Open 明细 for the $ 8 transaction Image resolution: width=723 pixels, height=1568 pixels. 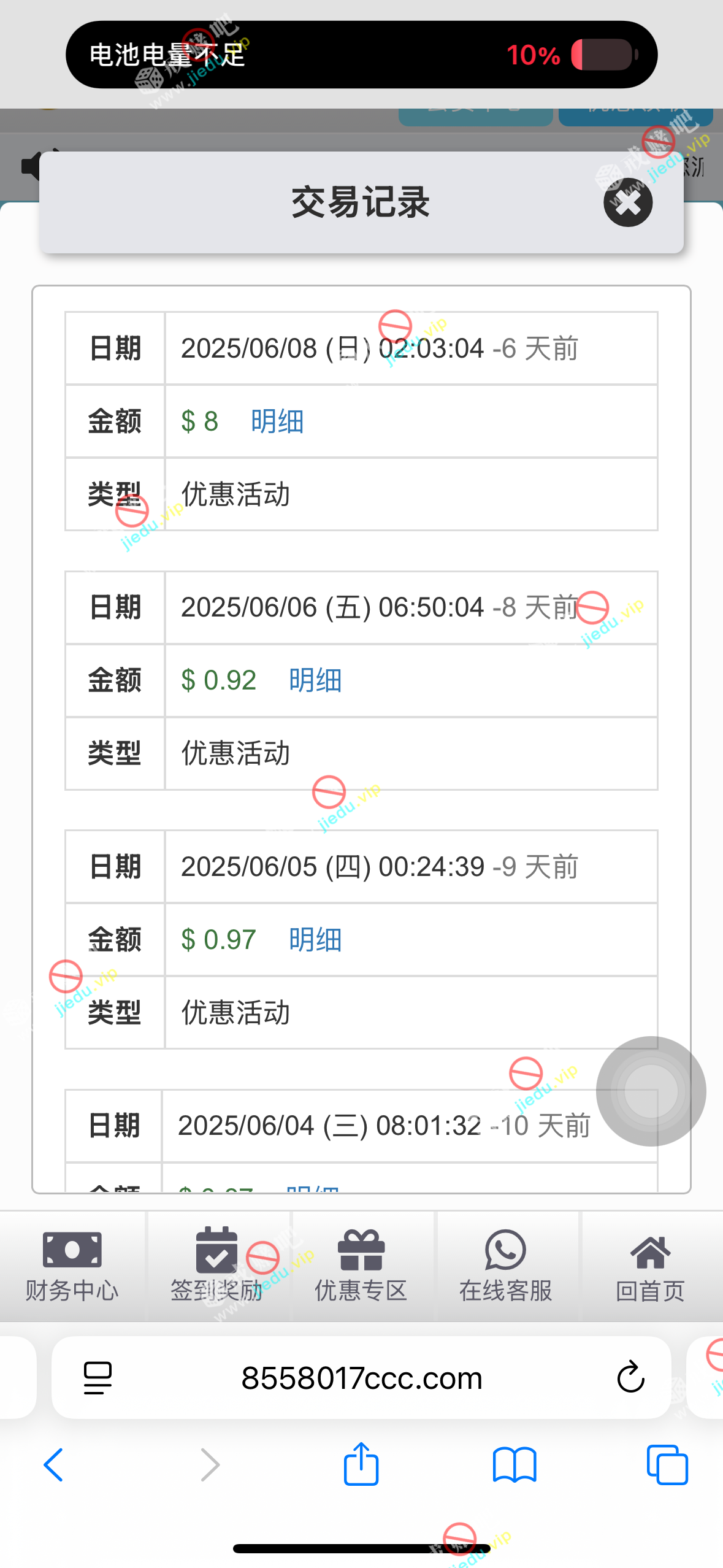277,421
